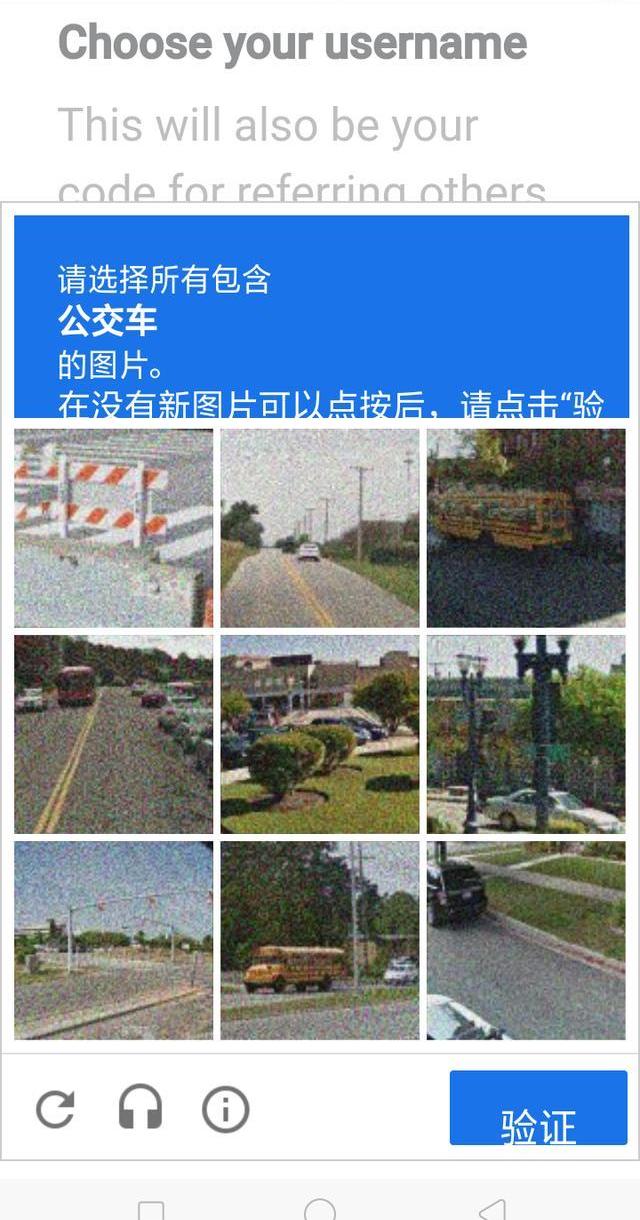
Task: Select the tile with round green bushes
Action: (x=320, y=734)
